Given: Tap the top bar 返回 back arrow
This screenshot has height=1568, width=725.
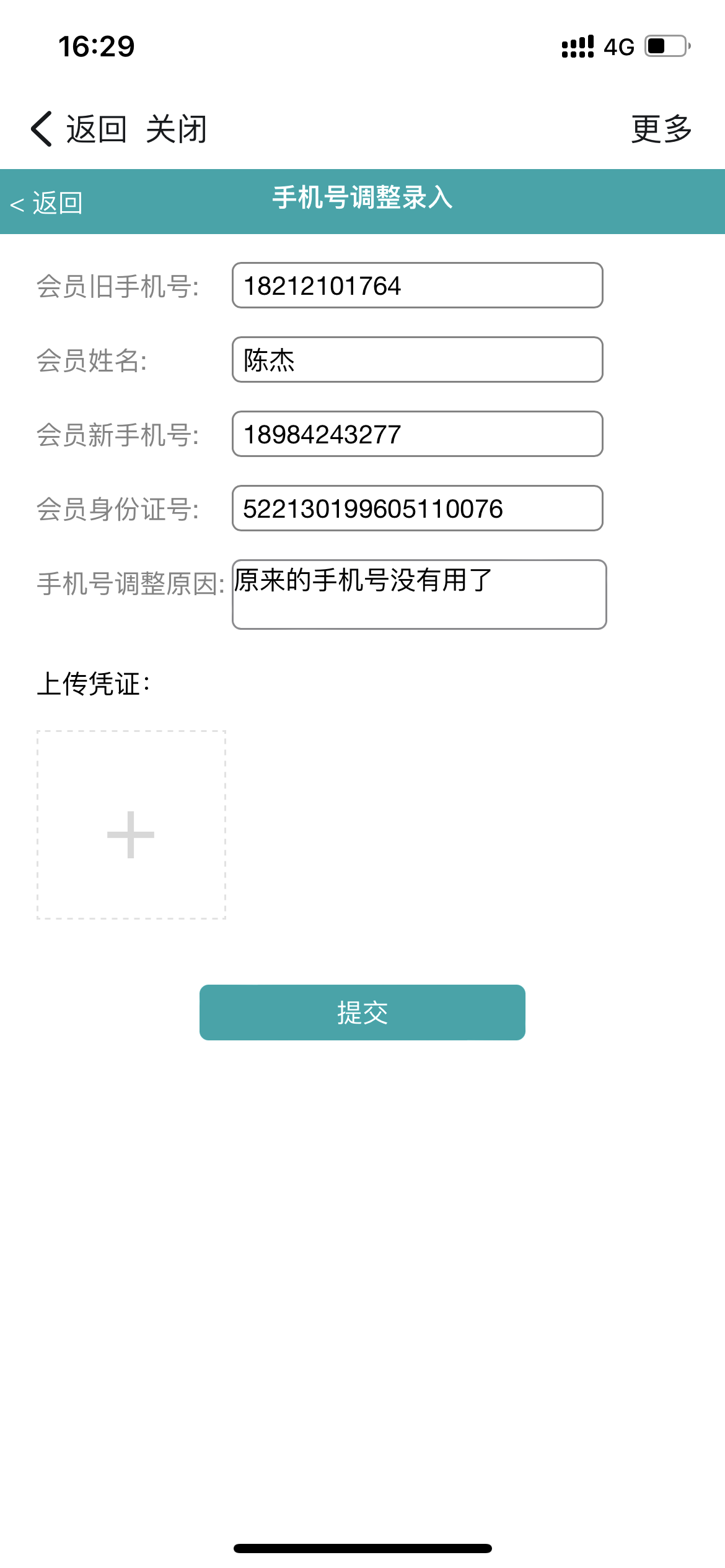Looking at the screenshot, I should (x=77, y=129).
